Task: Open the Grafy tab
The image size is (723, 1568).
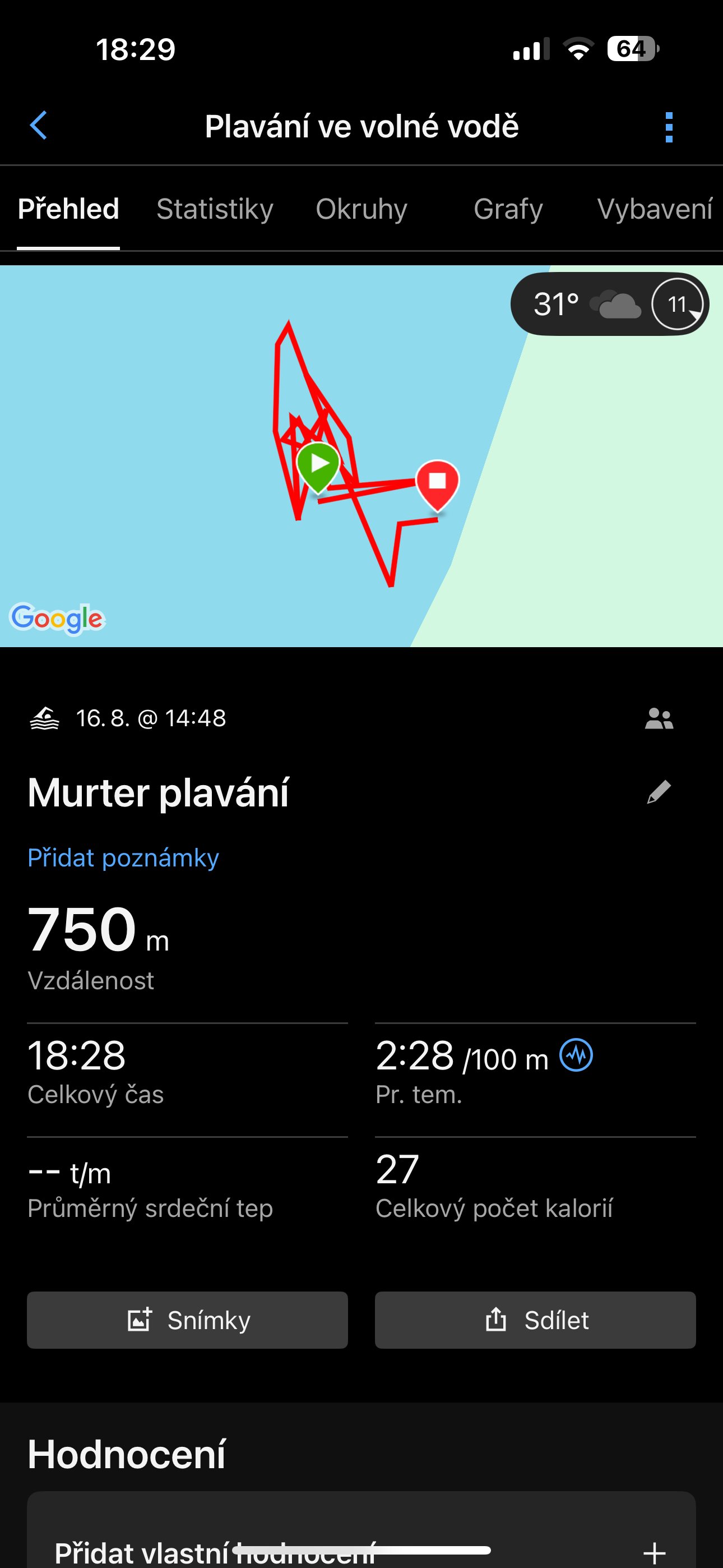Action: pos(508,209)
